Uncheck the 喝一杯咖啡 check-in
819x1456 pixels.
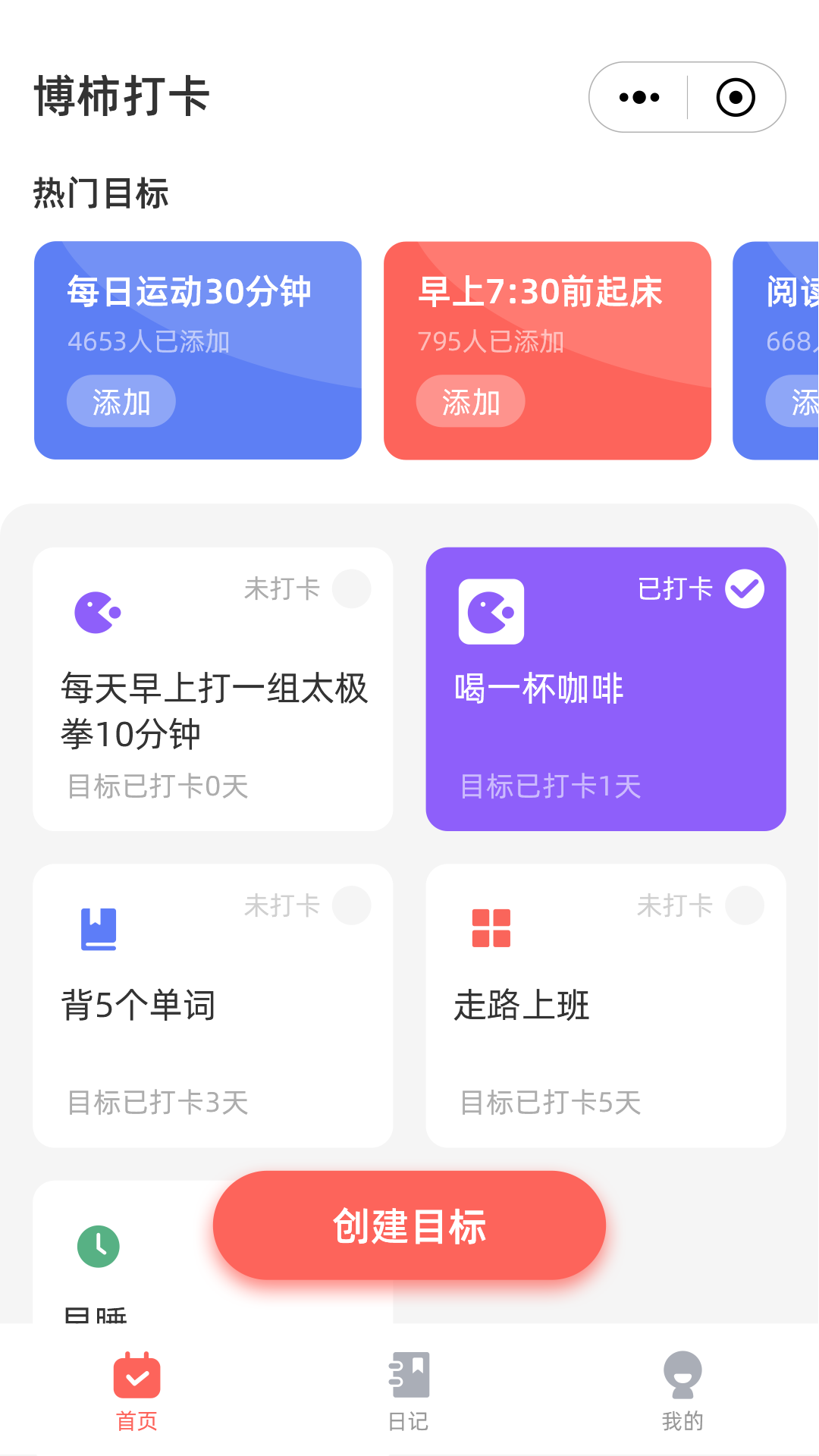tap(745, 588)
